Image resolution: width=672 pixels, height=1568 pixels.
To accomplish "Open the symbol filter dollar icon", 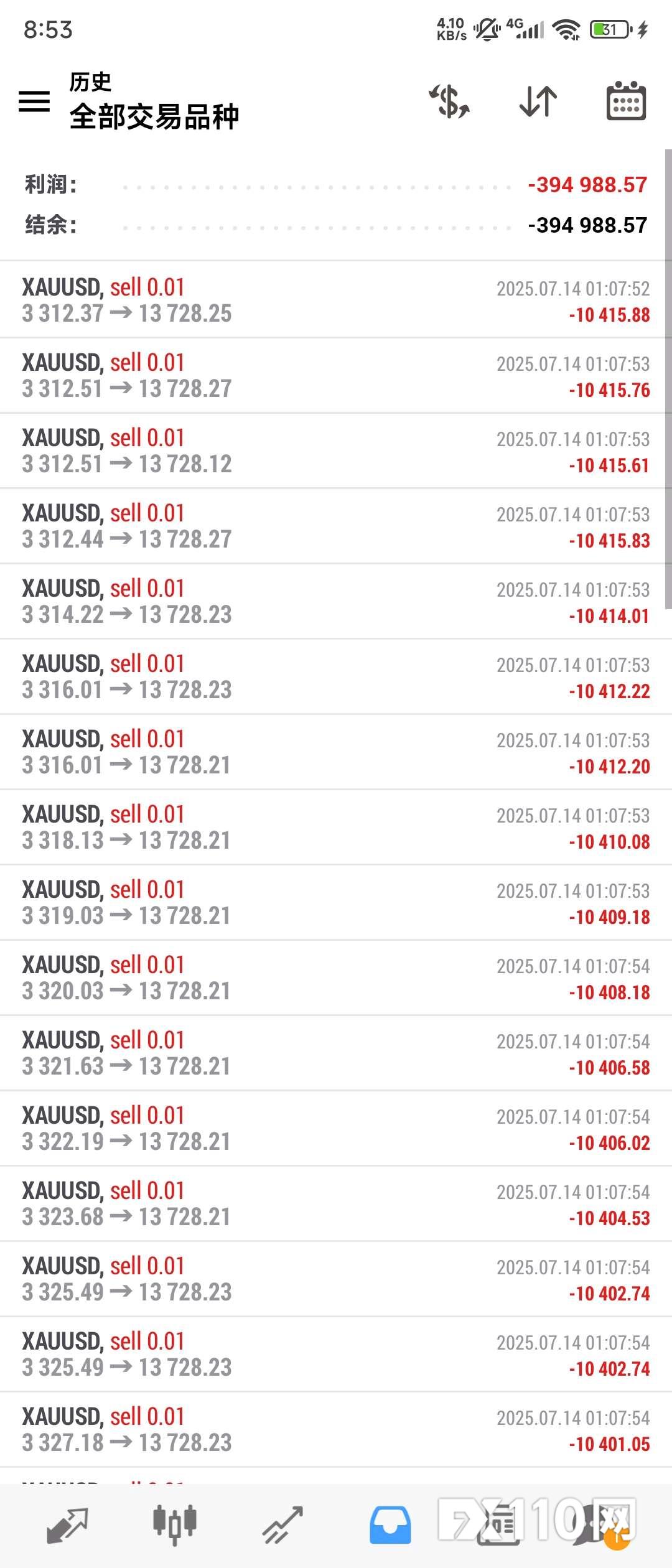I will (x=449, y=101).
